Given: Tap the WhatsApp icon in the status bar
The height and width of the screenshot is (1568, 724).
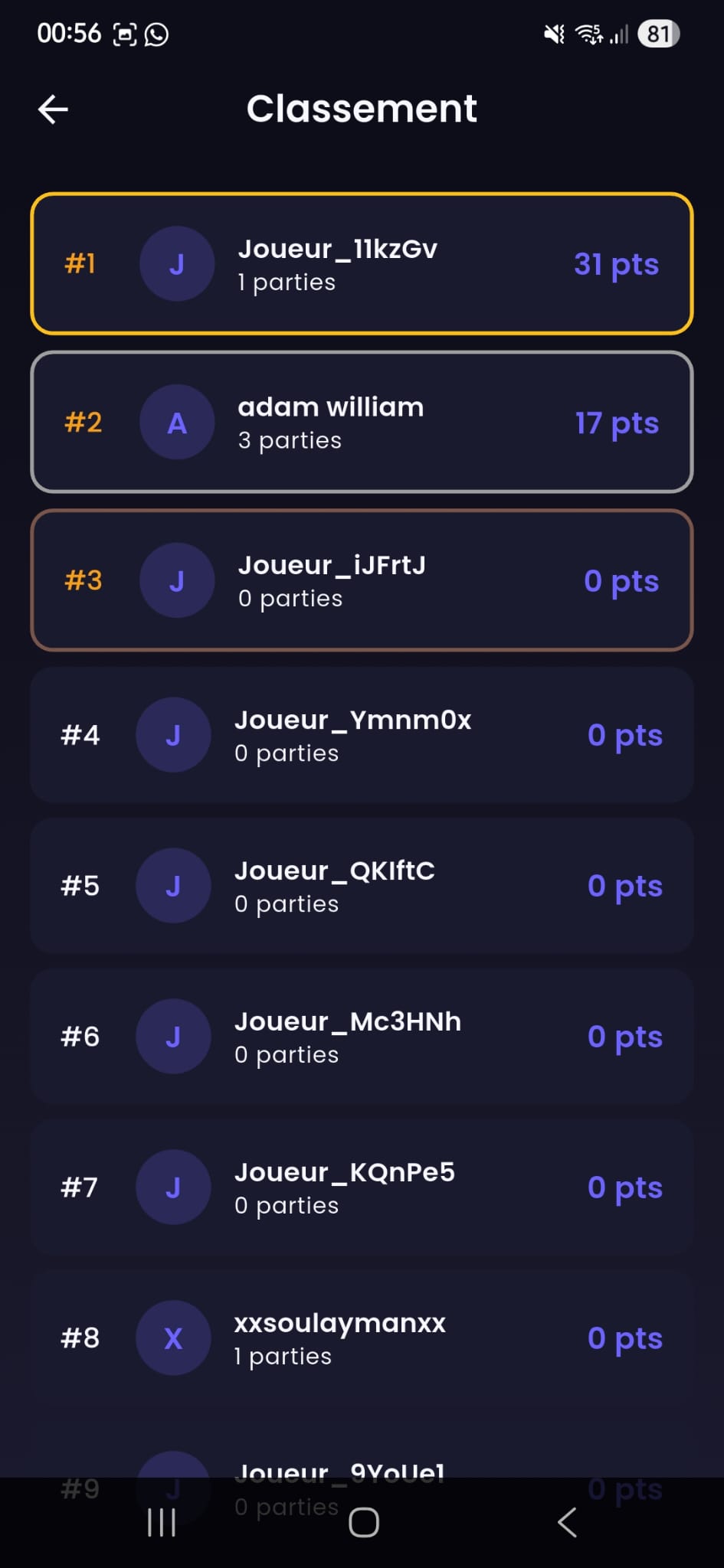Looking at the screenshot, I should (156, 34).
